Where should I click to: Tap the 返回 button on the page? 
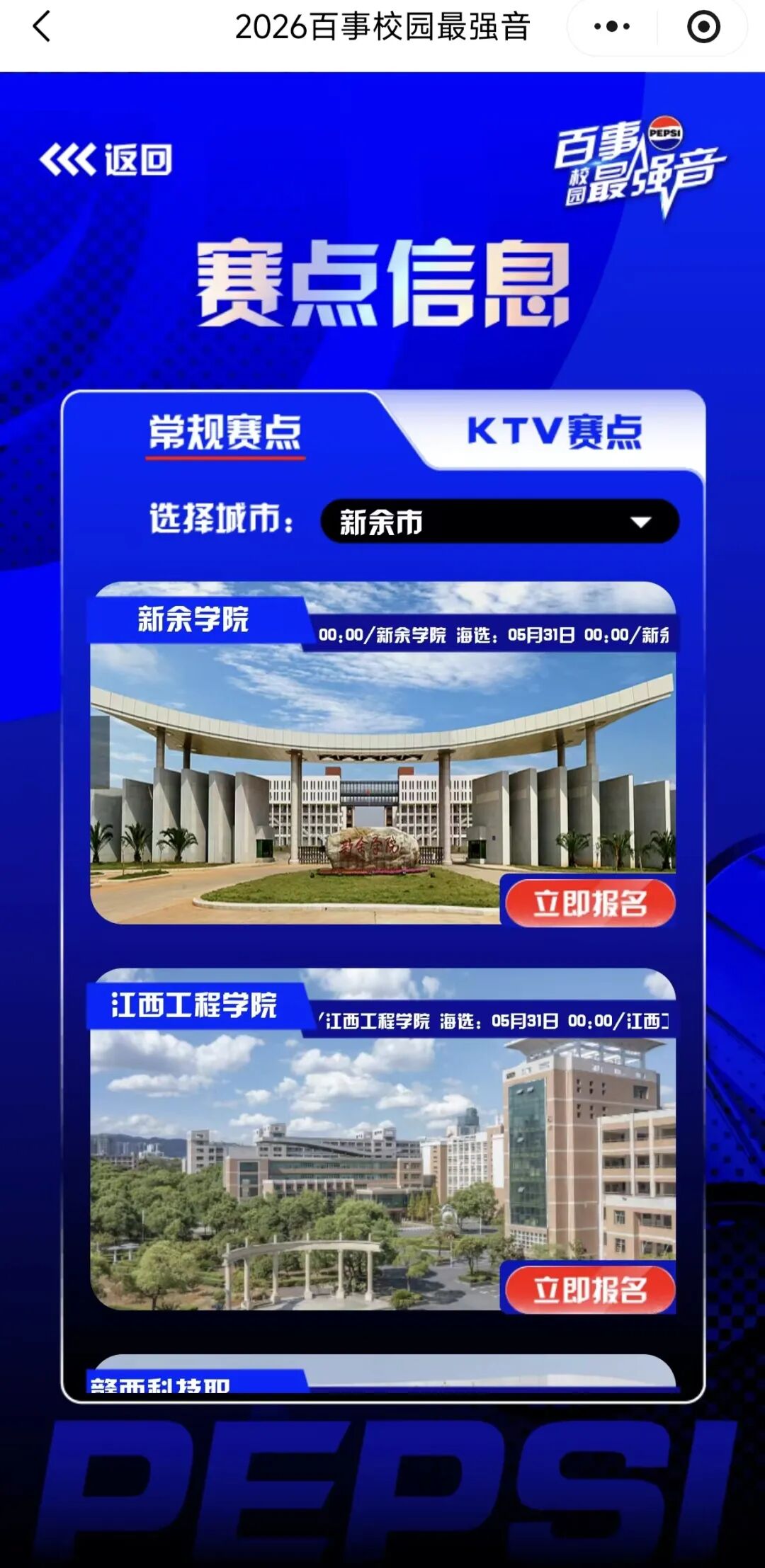106,159
